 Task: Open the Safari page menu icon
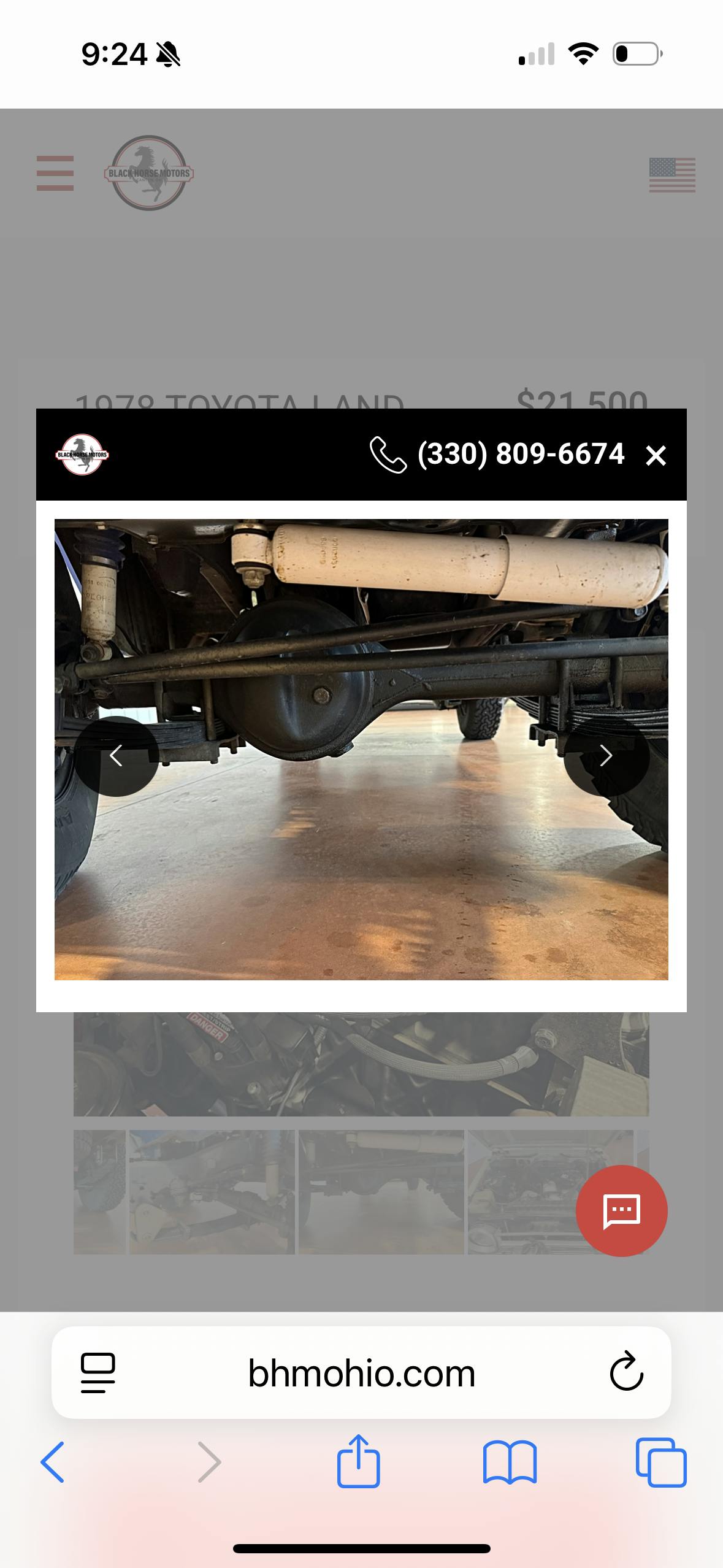(x=98, y=1373)
